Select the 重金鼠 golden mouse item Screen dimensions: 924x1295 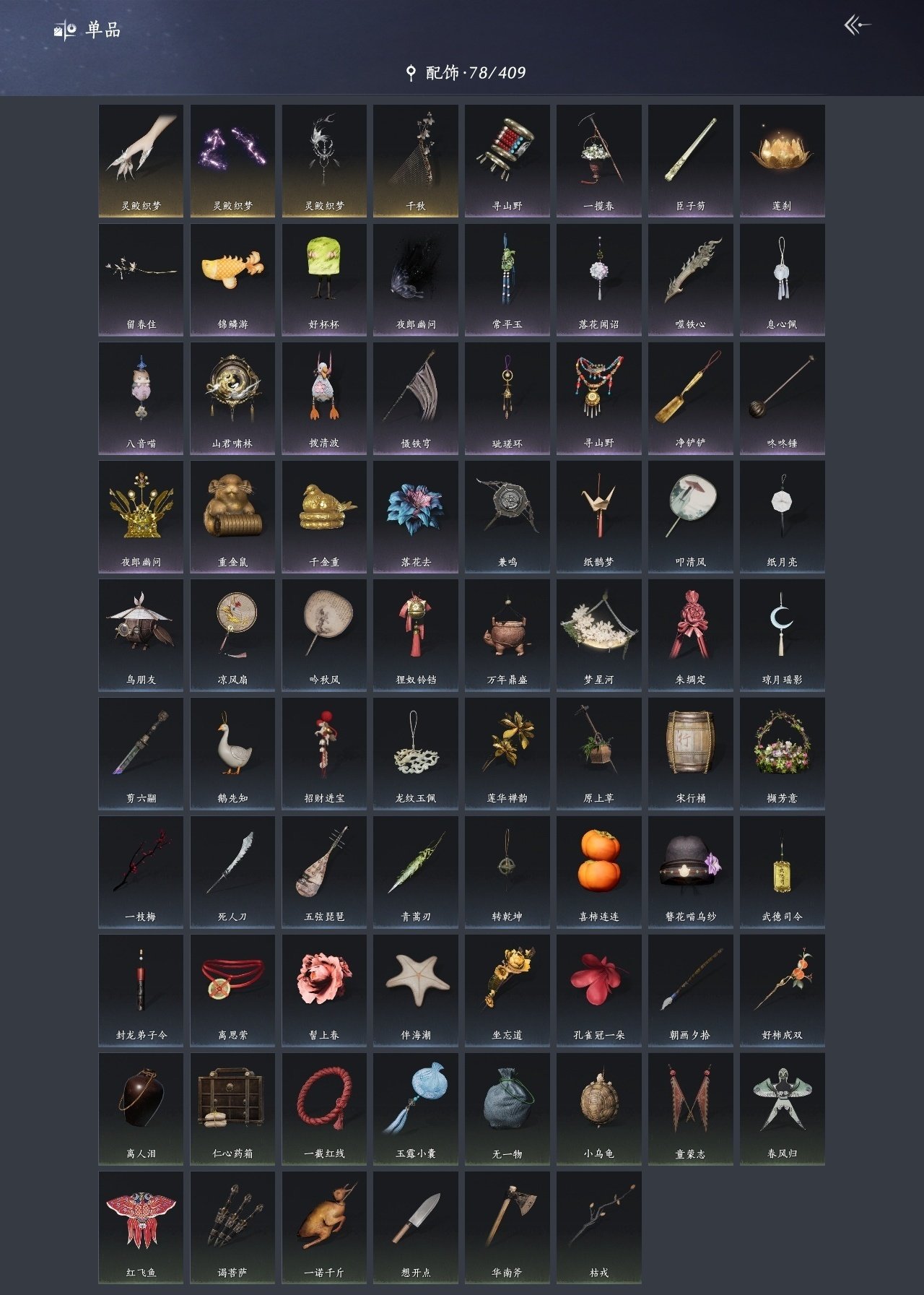coord(232,516)
